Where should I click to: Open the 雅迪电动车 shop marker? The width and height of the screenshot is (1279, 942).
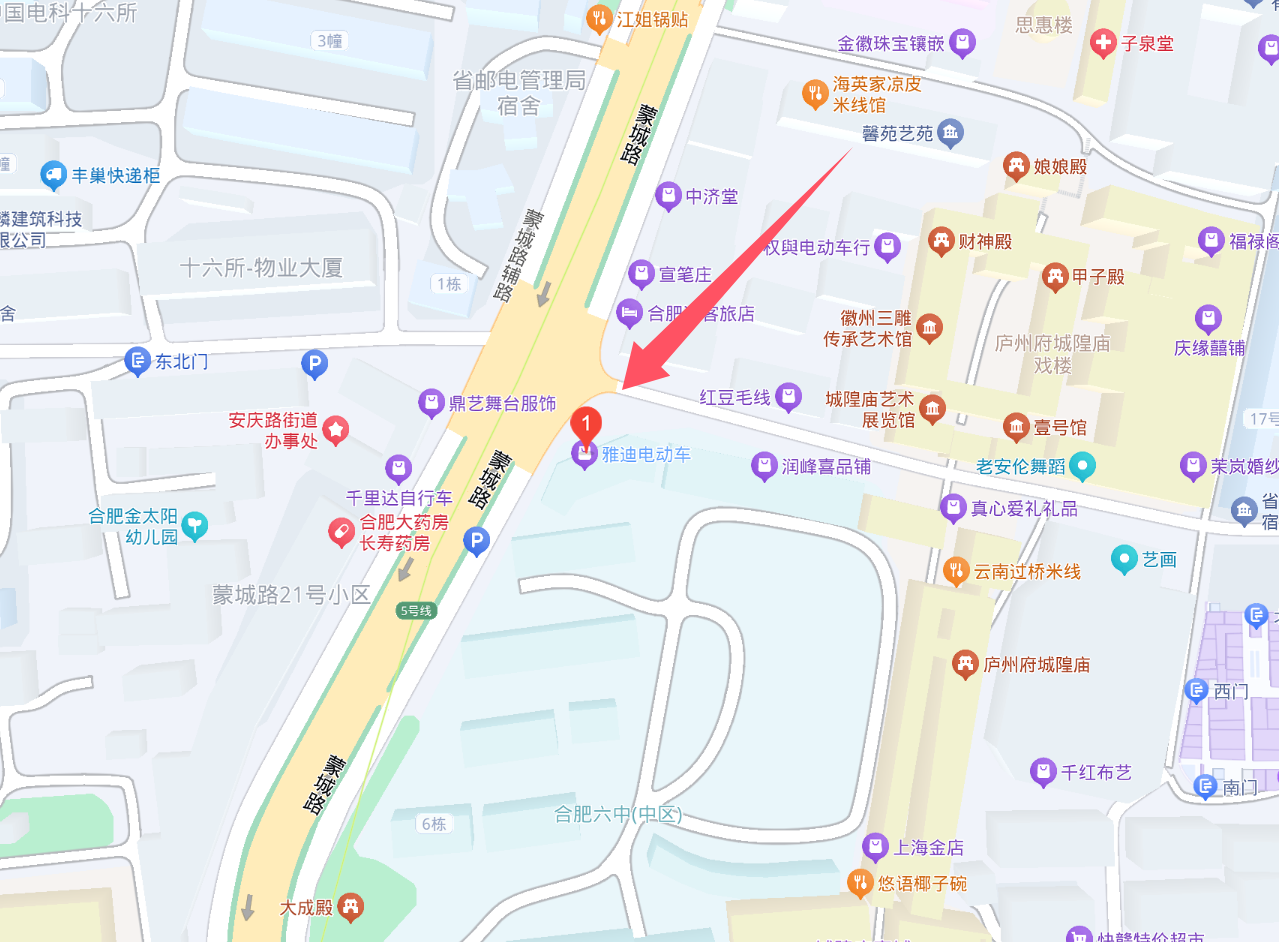583,455
